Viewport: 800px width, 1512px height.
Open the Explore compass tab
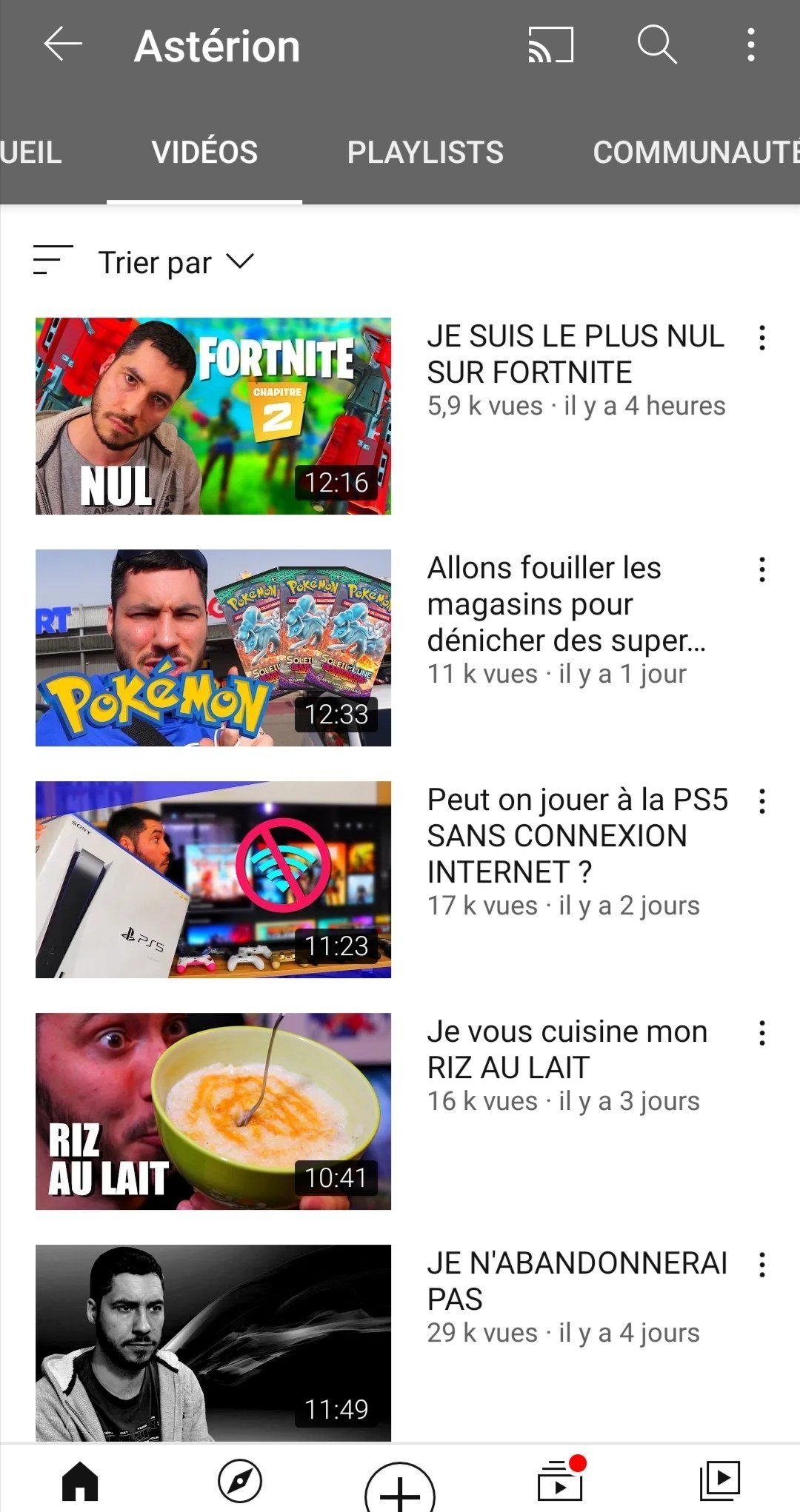(240, 1481)
